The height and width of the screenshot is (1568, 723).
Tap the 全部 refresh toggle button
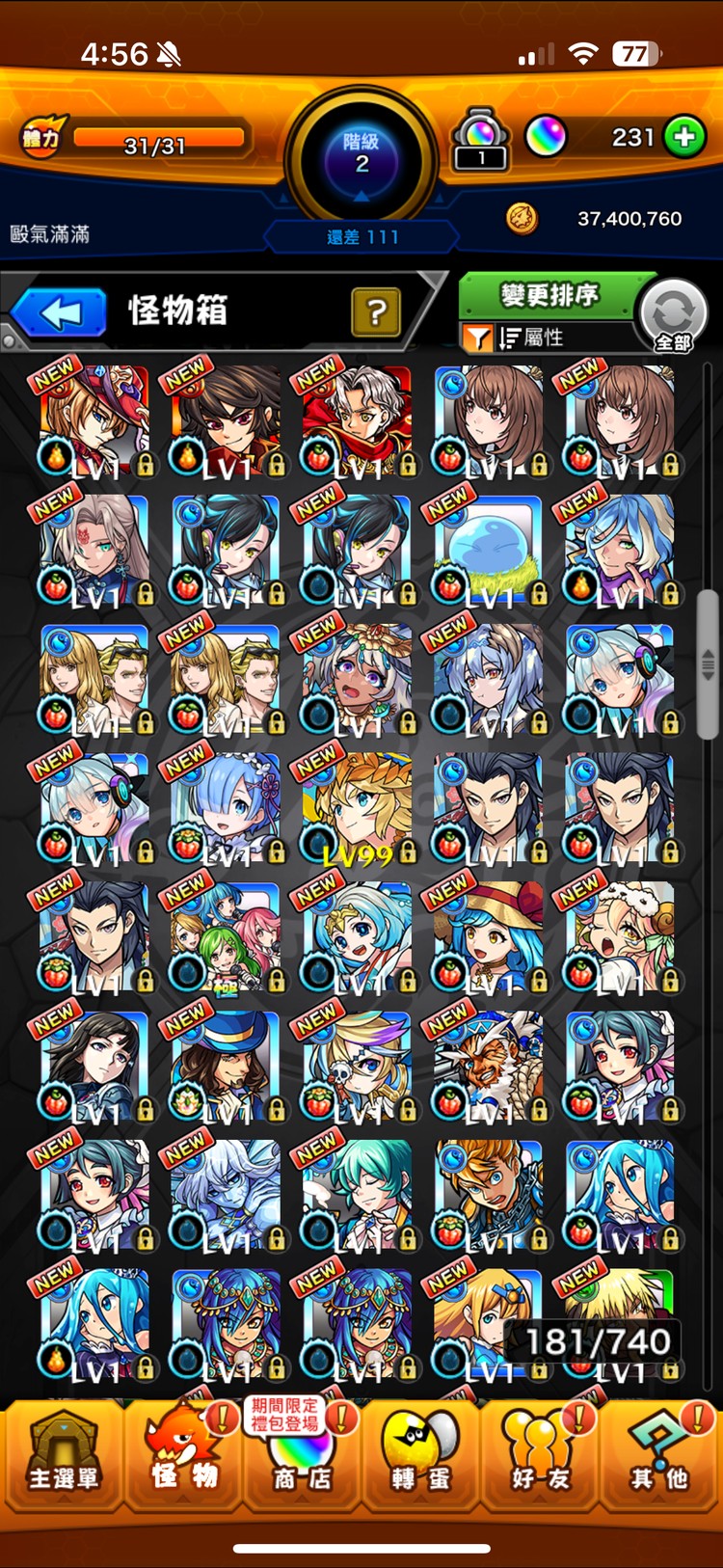pos(673,315)
